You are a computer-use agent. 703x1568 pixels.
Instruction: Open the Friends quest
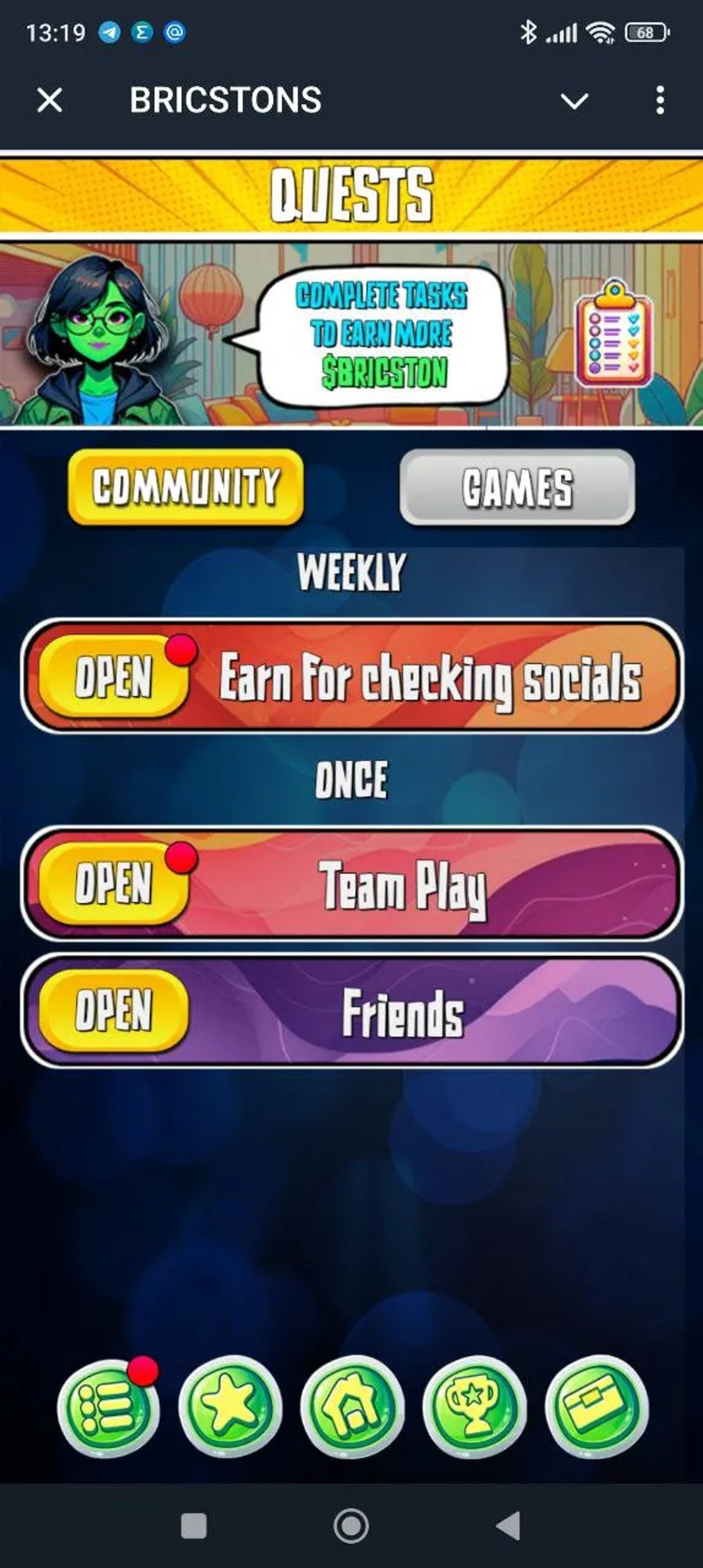(113, 1010)
